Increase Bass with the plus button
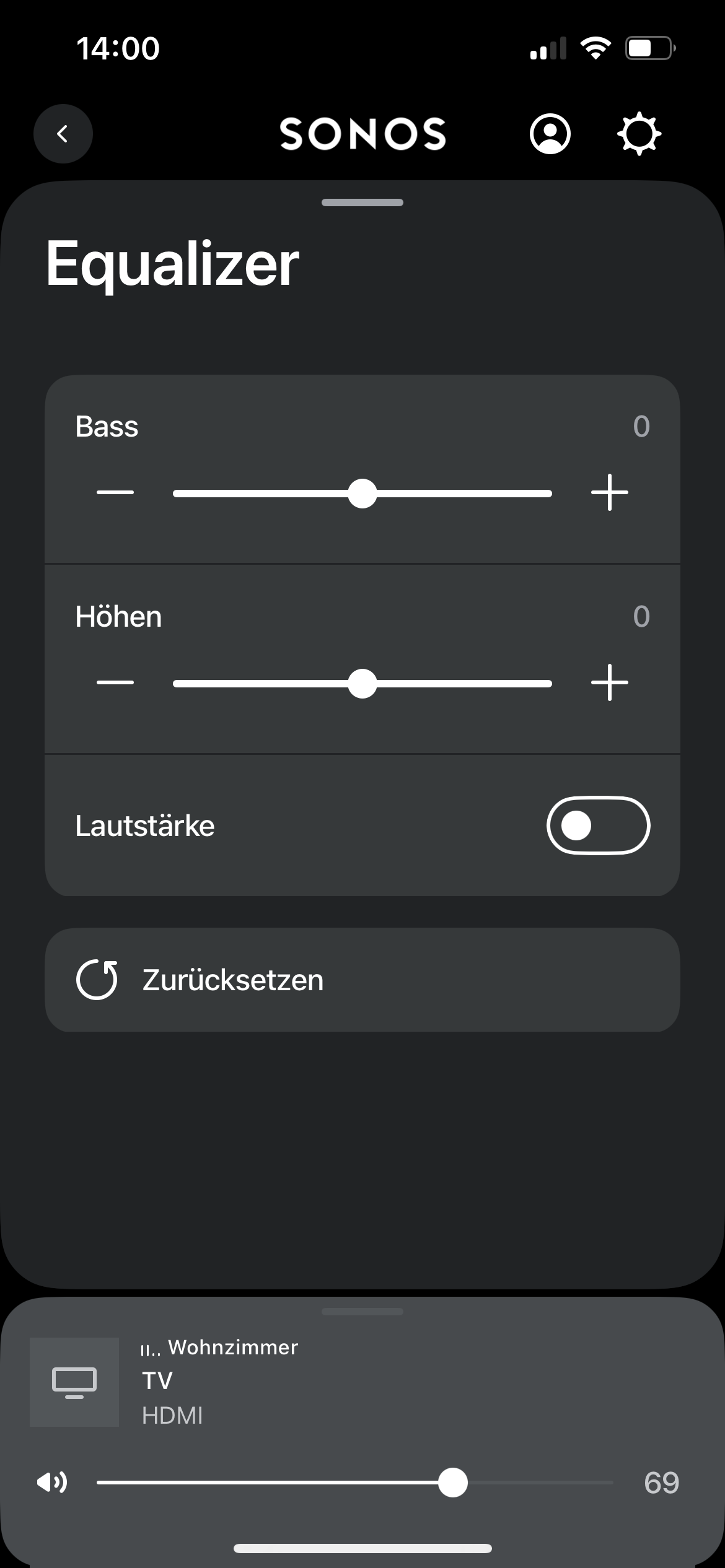This screenshot has width=725, height=1568. click(x=610, y=493)
